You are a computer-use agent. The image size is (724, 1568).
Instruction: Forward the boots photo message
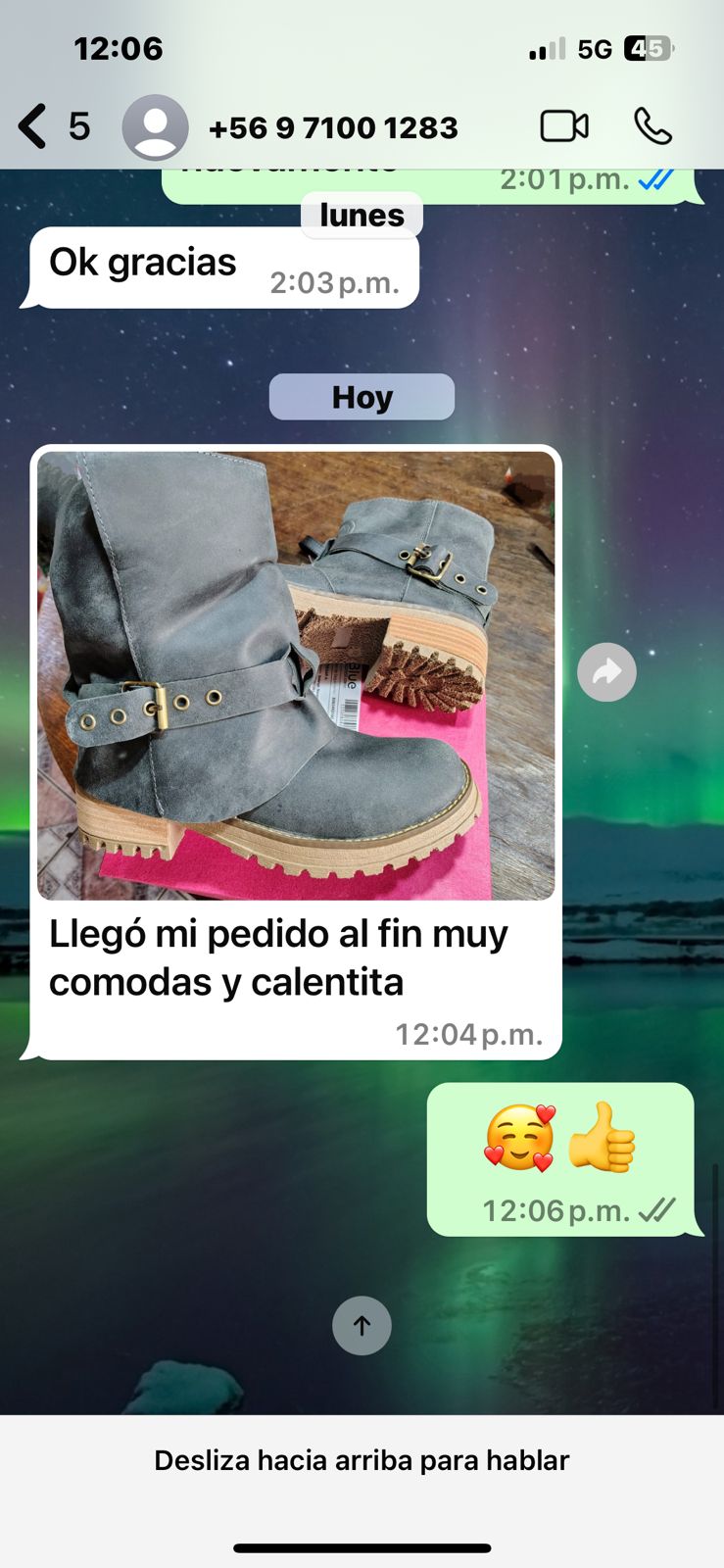point(606,672)
